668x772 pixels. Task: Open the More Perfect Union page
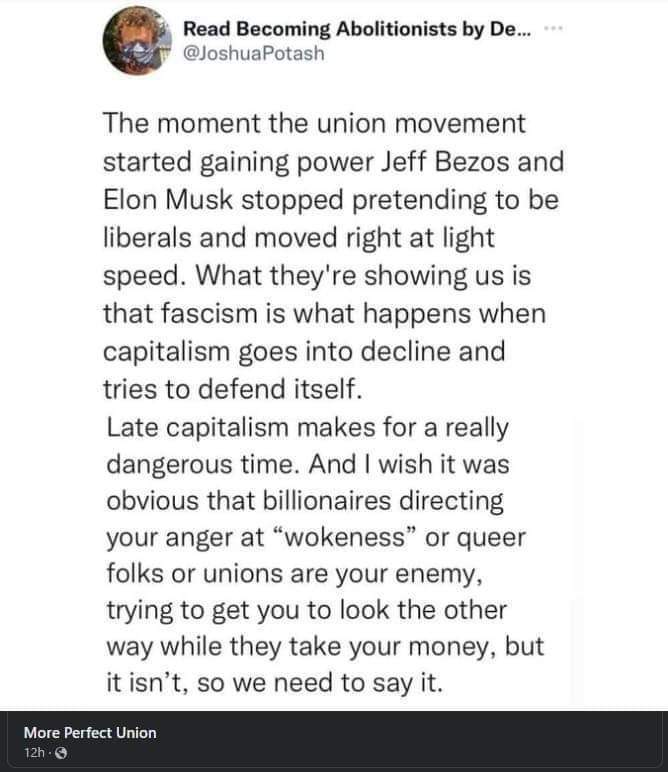click(90, 732)
